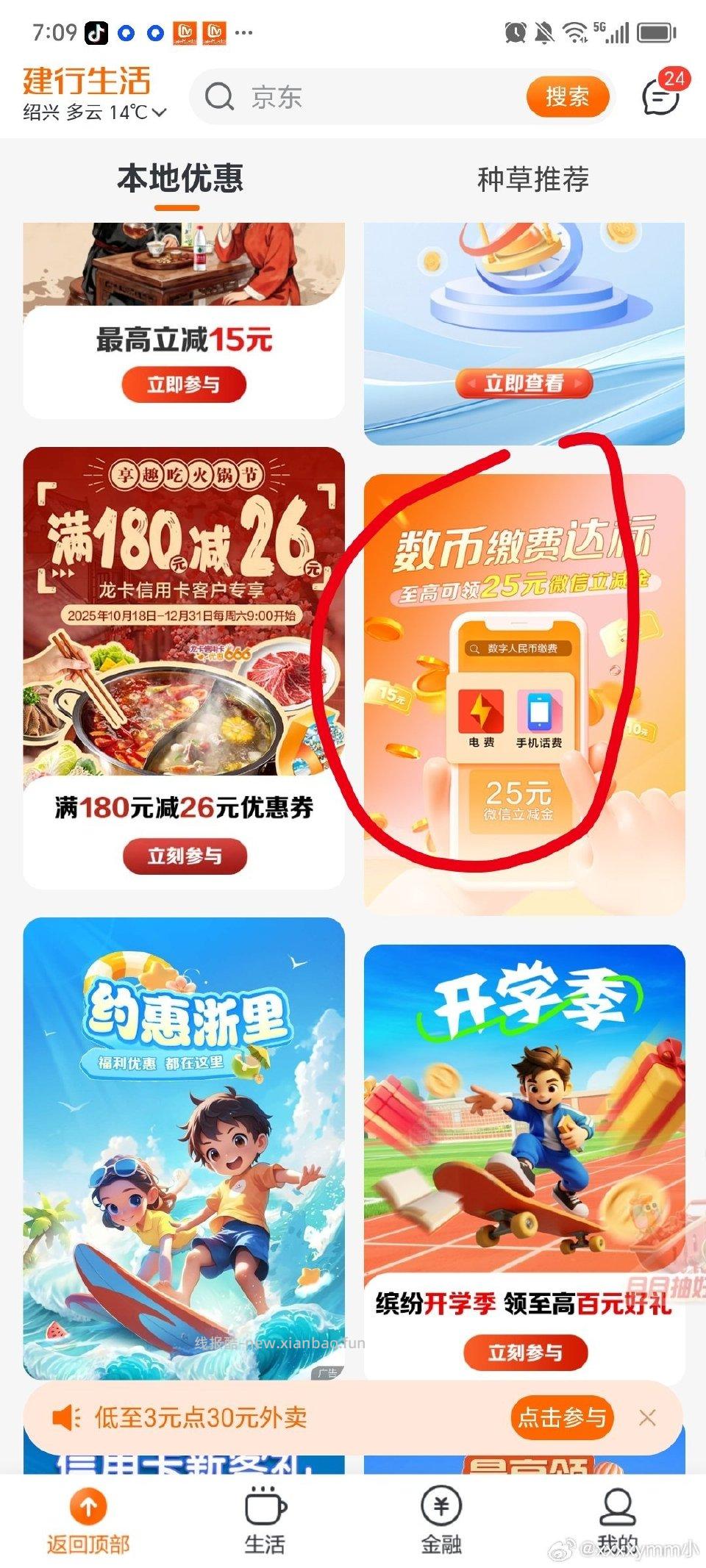The height and width of the screenshot is (1568, 706).
Task: Switch to the 种草推荐 tab
Action: (533, 179)
